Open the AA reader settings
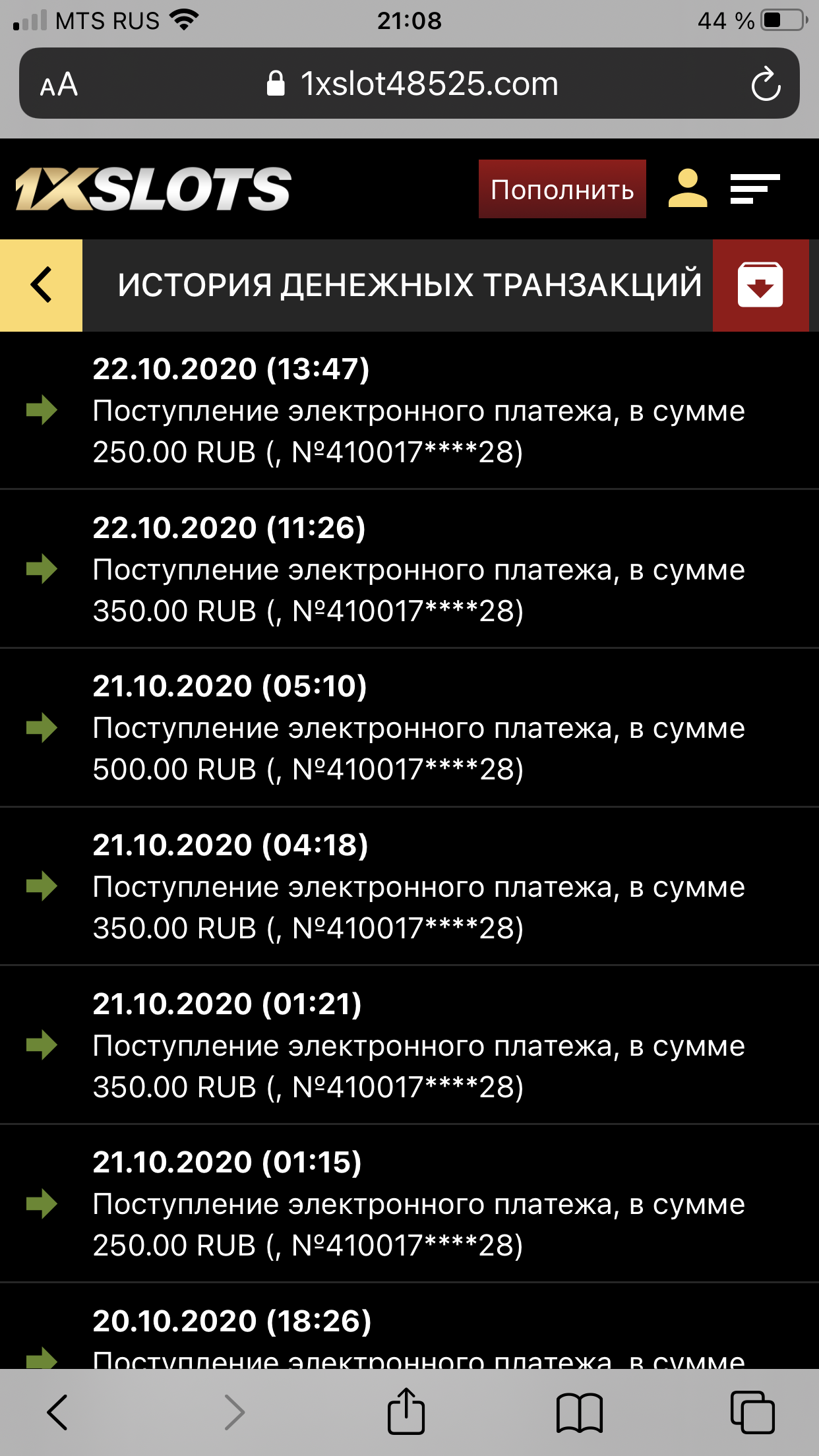 click(x=59, y=84)
